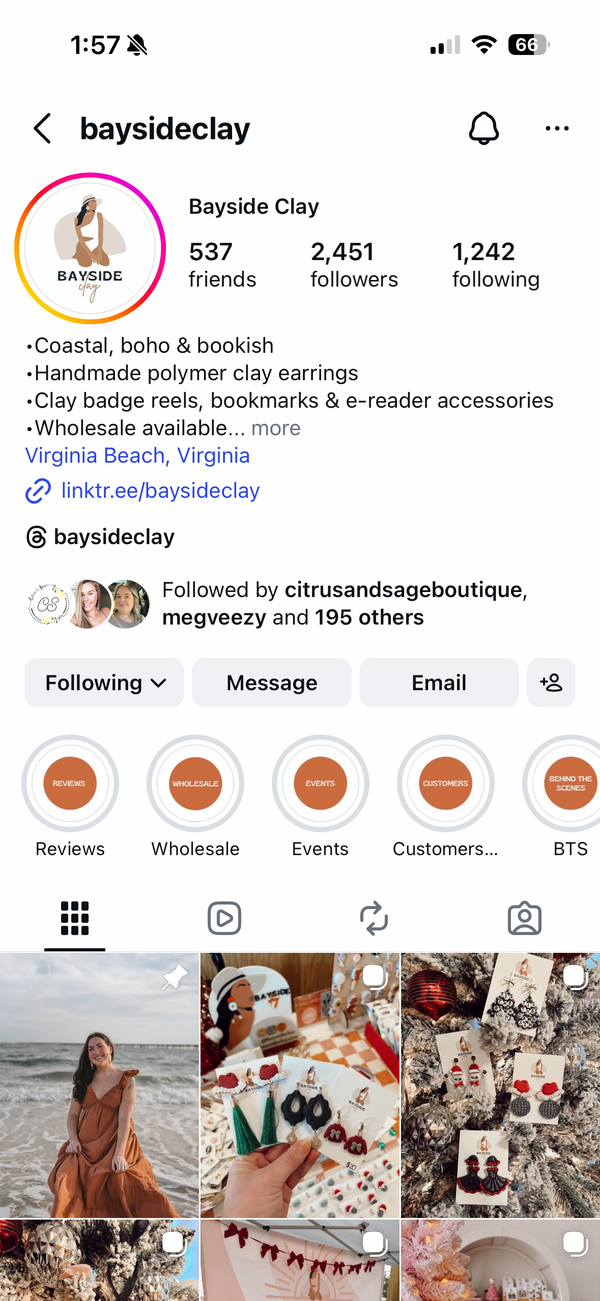Switch to the Reels tab

224,918
